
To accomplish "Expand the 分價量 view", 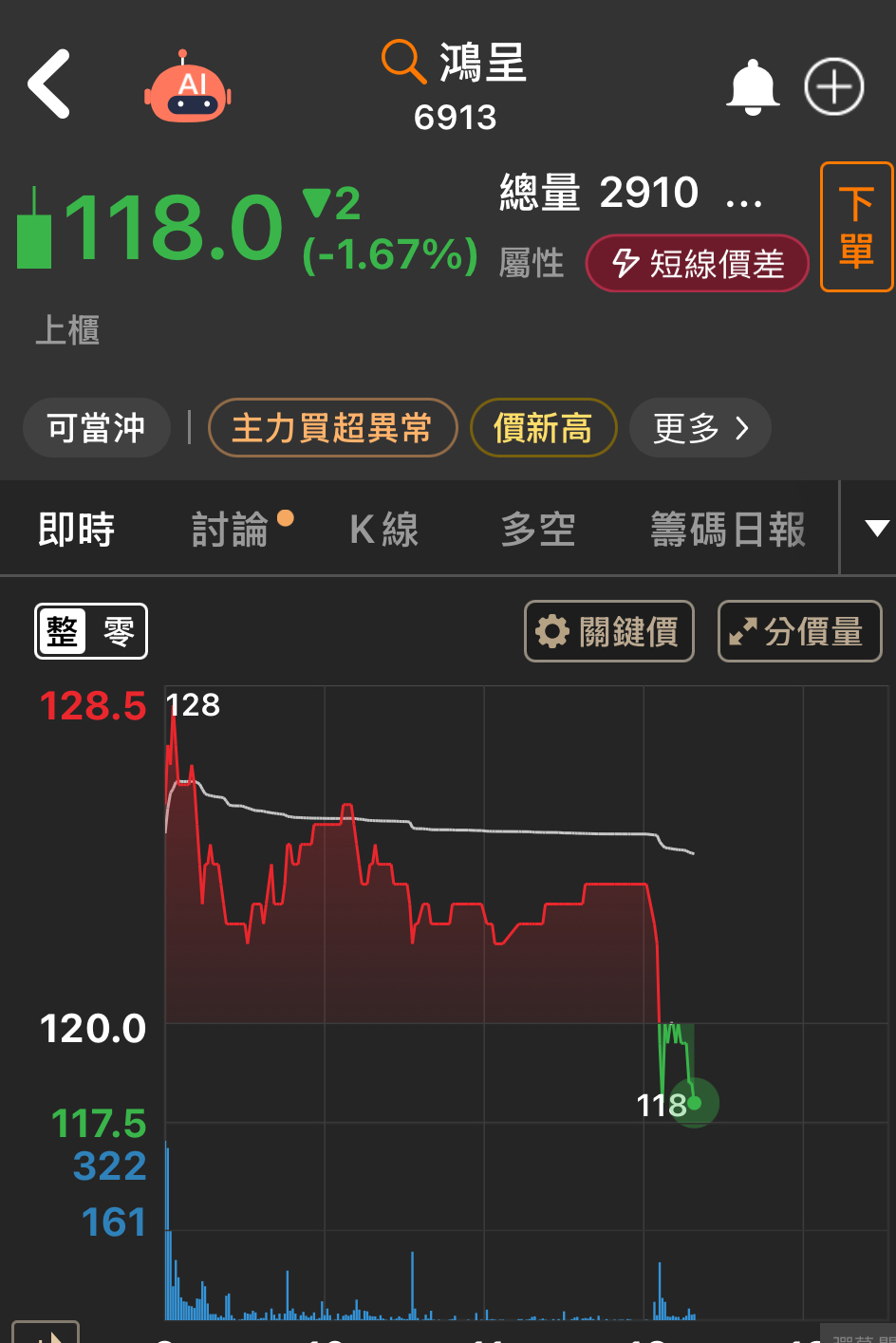I will pos(799,631).
